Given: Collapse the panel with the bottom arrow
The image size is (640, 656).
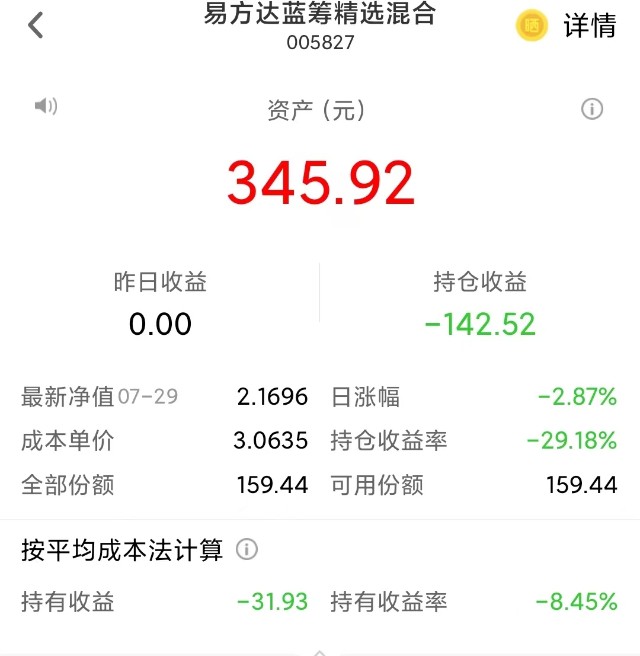Looking at the screenshot, I should 320,651.
